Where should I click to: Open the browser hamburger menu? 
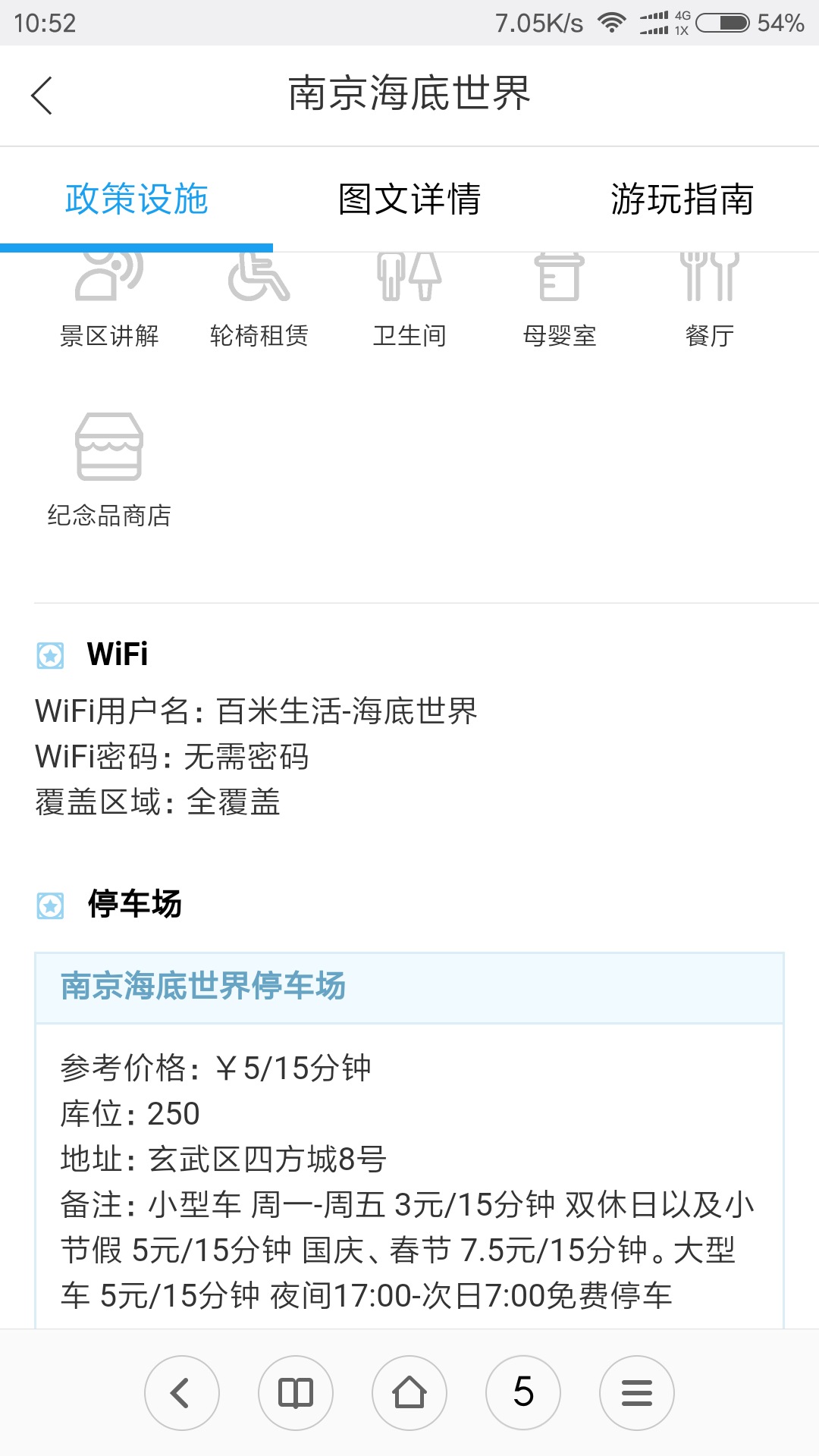click(637, 1393)
